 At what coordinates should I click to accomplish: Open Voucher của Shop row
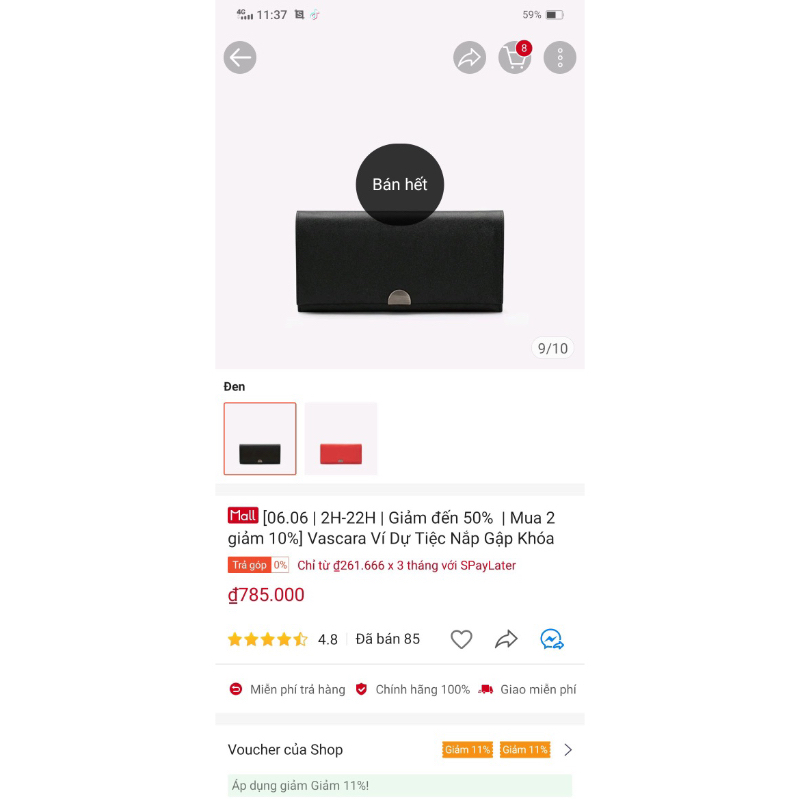[400, 750]
